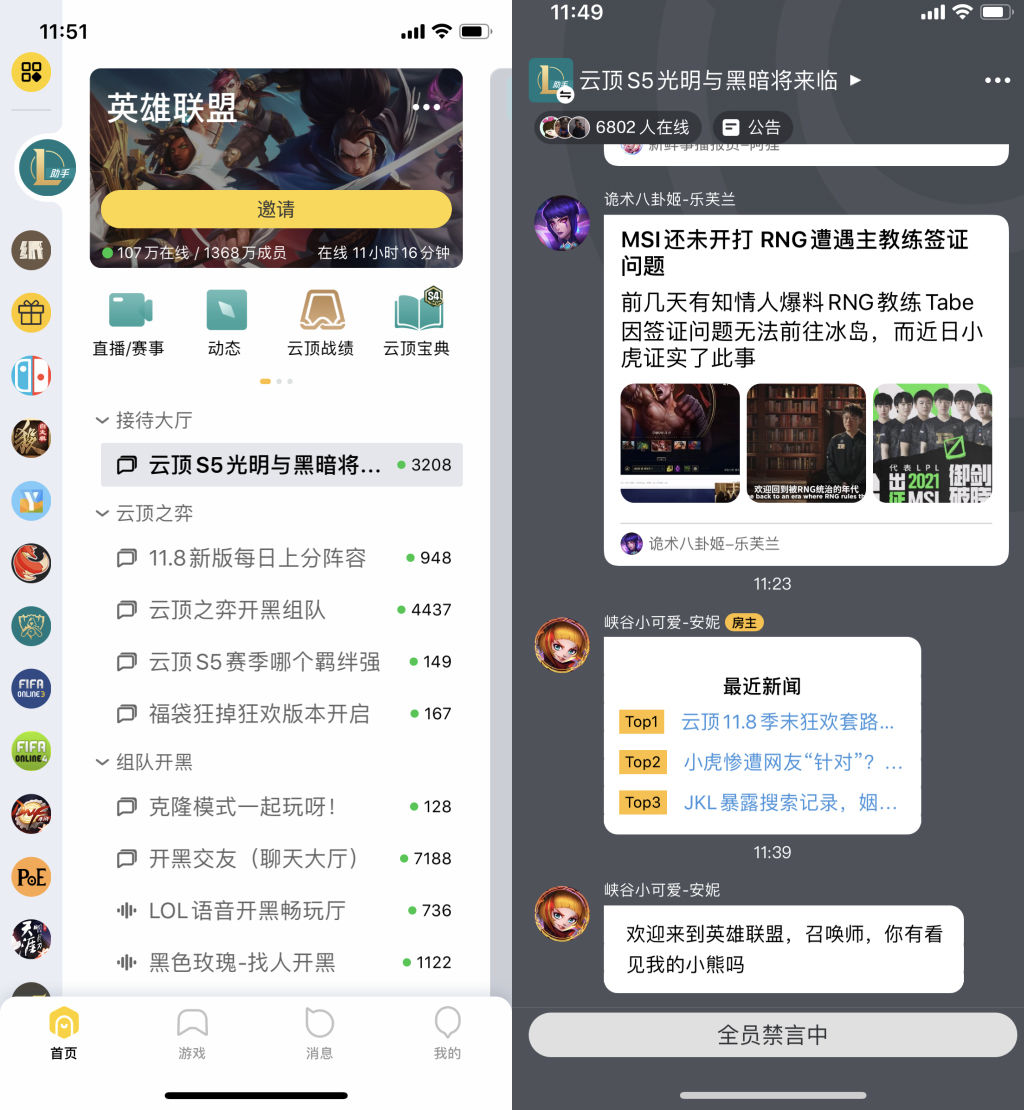Collapse the 接待大厅 section

pos(102,420)
